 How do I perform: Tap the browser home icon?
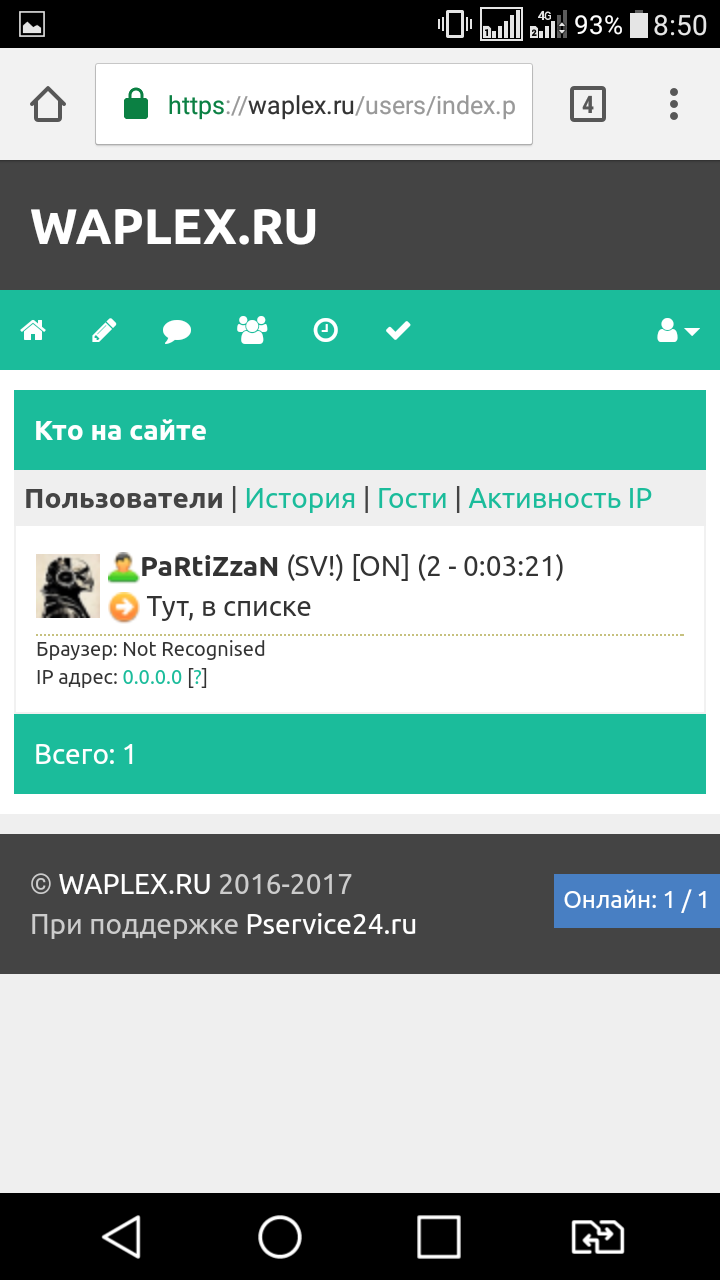[48, 104]
